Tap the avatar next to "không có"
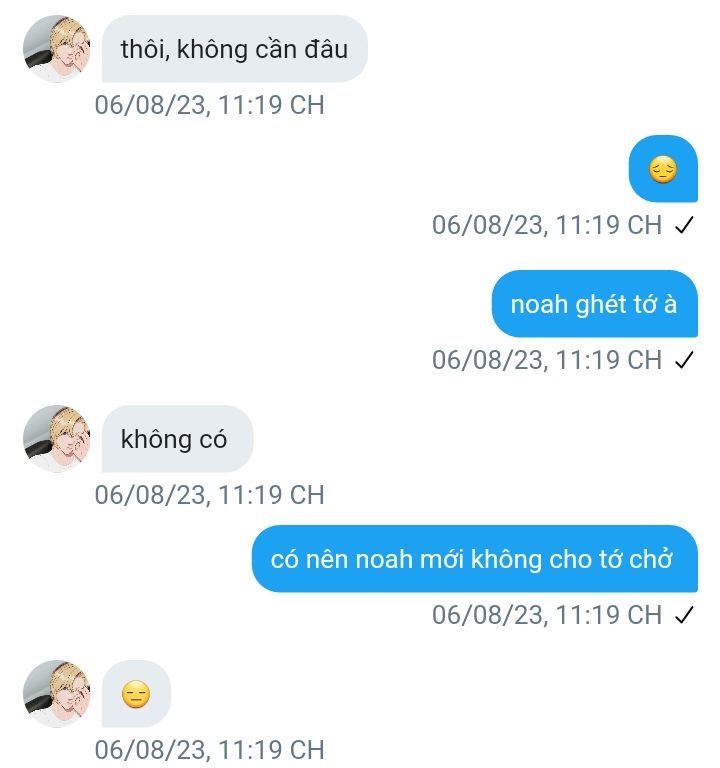Screen dimensions: 720x768 tap(57, 439)
